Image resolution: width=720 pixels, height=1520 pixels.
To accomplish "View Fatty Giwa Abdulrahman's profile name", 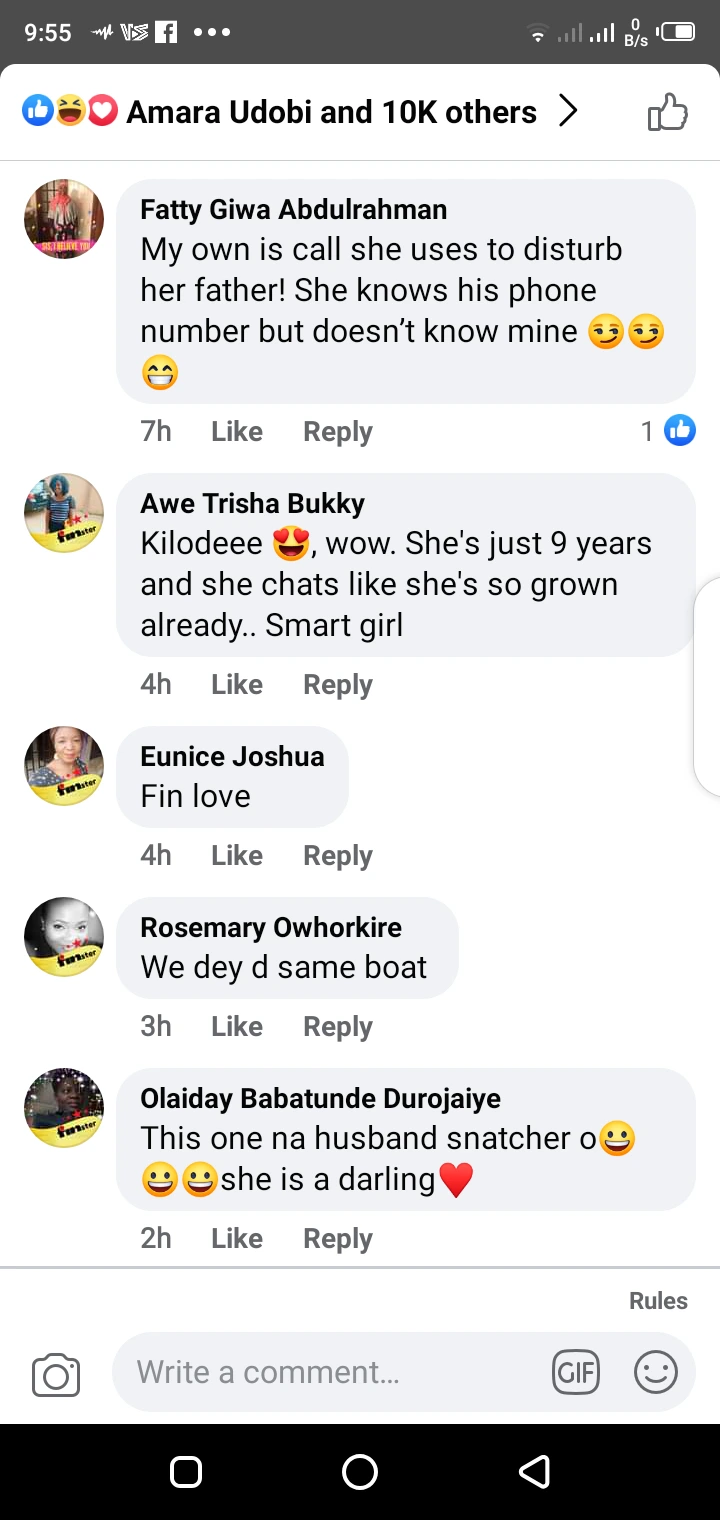I will (x=293, y=210).
